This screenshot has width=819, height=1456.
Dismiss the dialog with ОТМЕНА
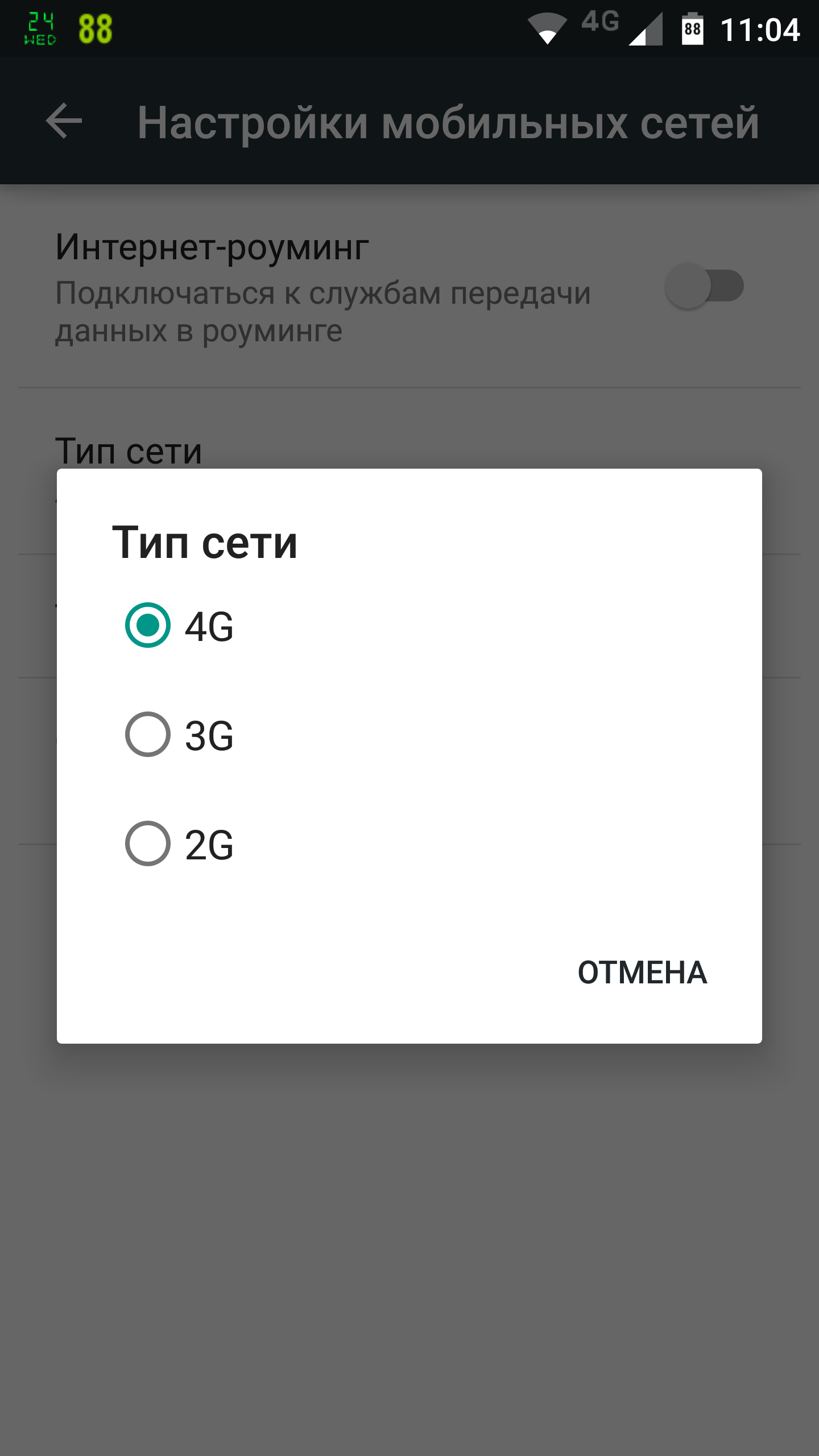[642, 973]
